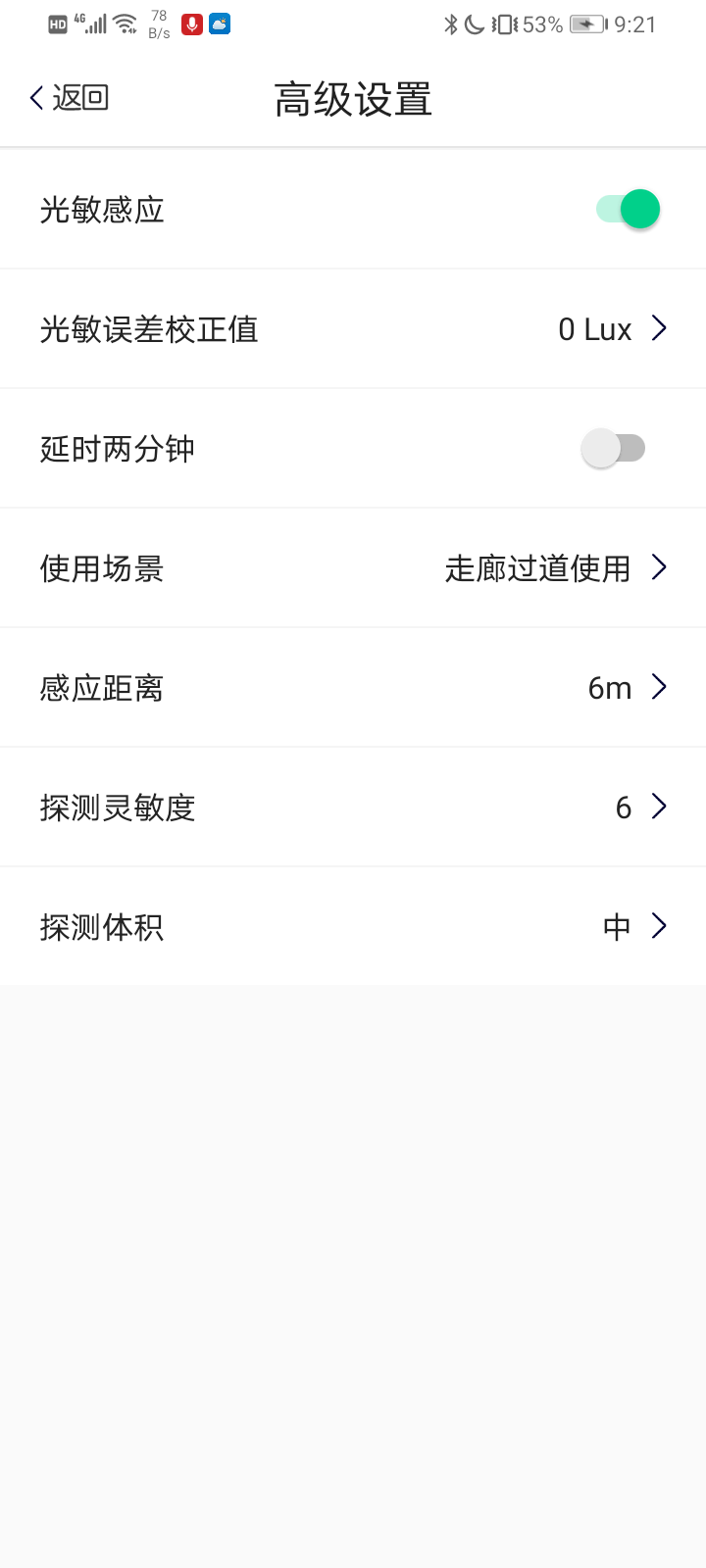Go back using the 返回 button
Viewport: 706px width, 1568px height.
[69, 98]
